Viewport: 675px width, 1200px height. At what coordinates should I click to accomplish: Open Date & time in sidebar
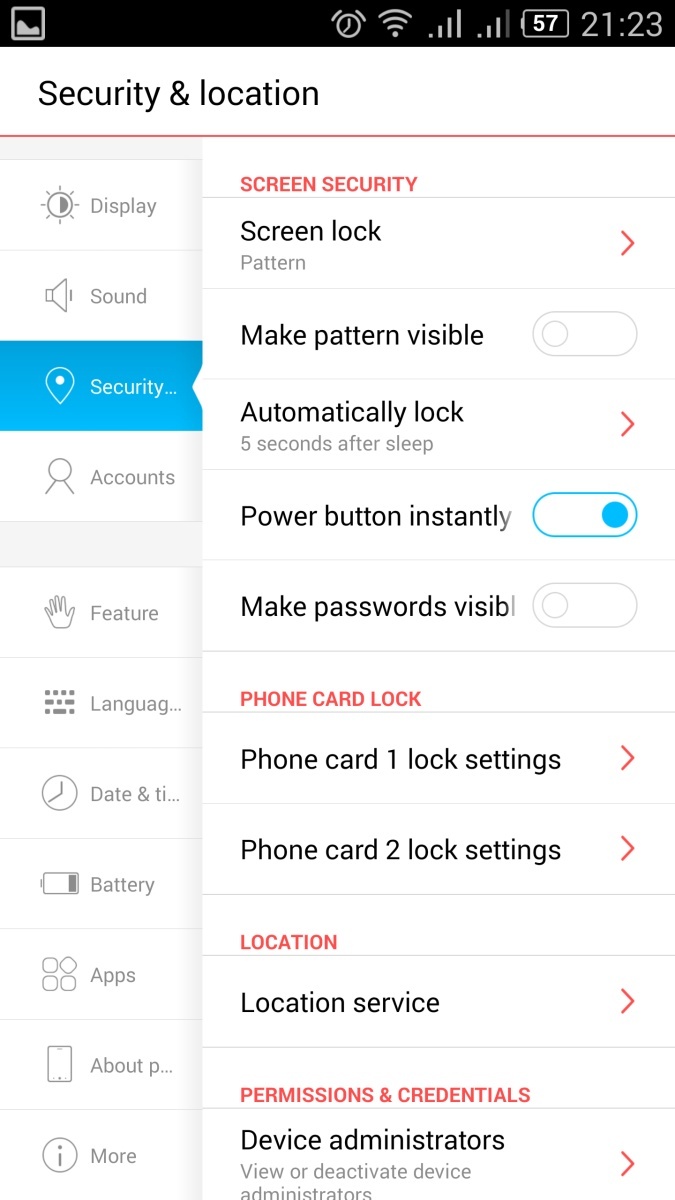[x=101, y=794]
